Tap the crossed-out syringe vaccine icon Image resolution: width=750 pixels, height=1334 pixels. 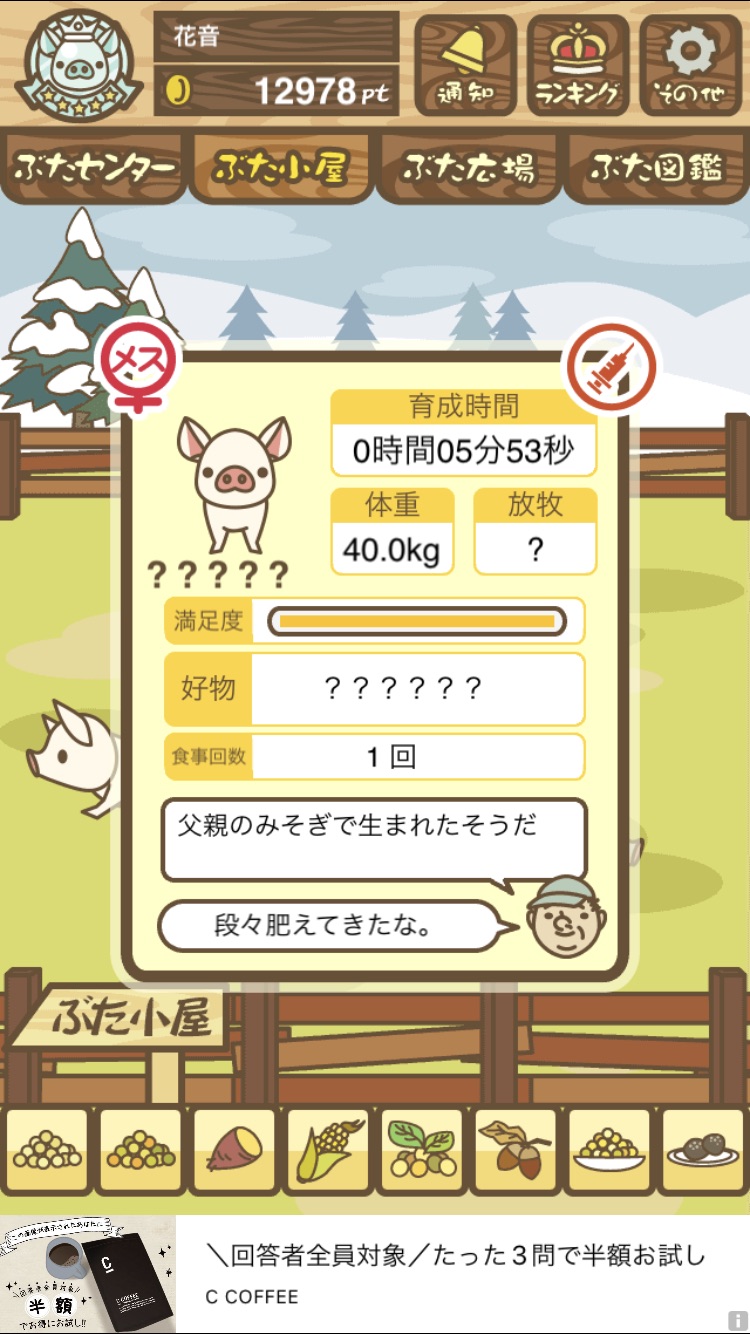click(611, 367)
